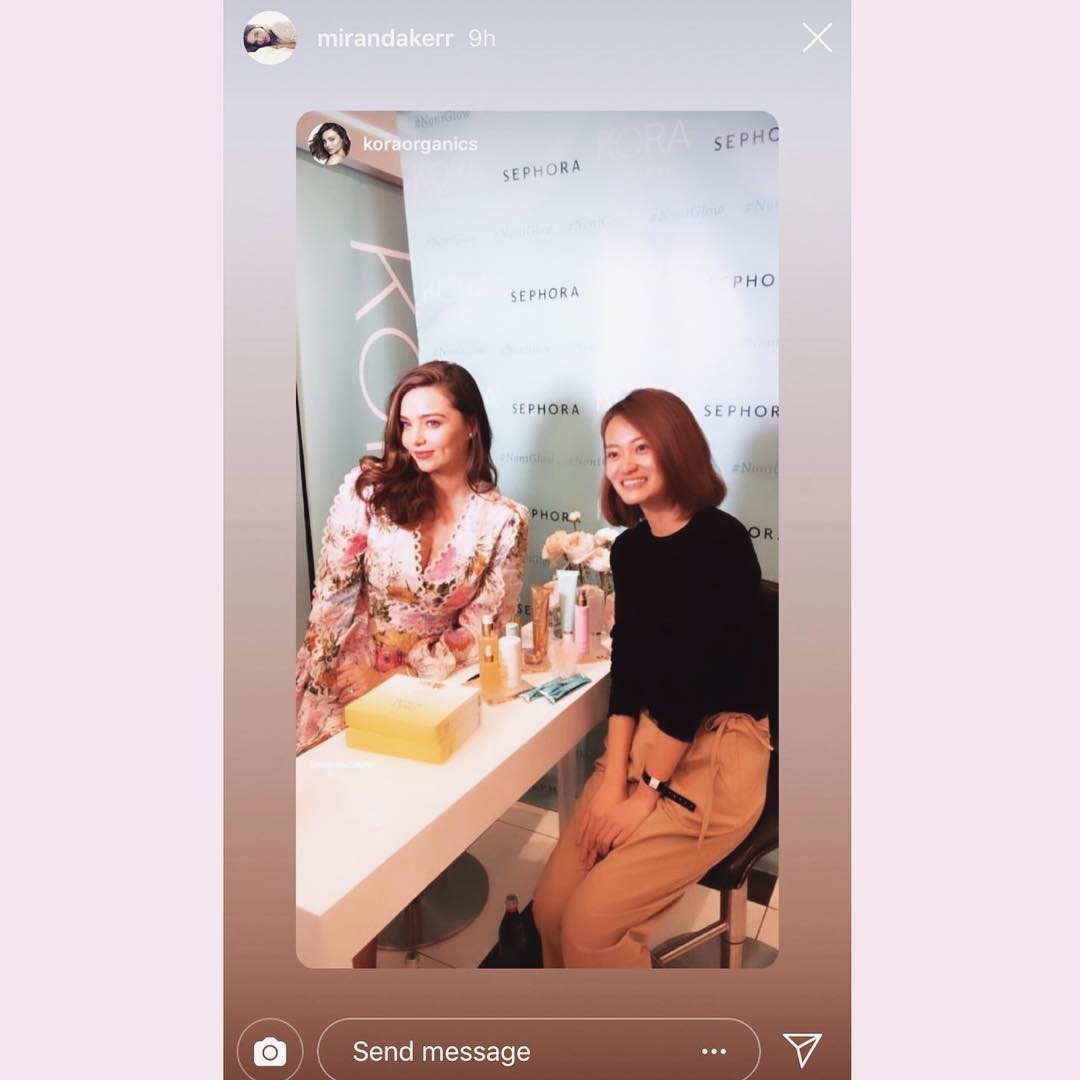The height and width of the screenshot is (1080, 1080).
Task: Tap the Send message field
Action: point(500,1051)
